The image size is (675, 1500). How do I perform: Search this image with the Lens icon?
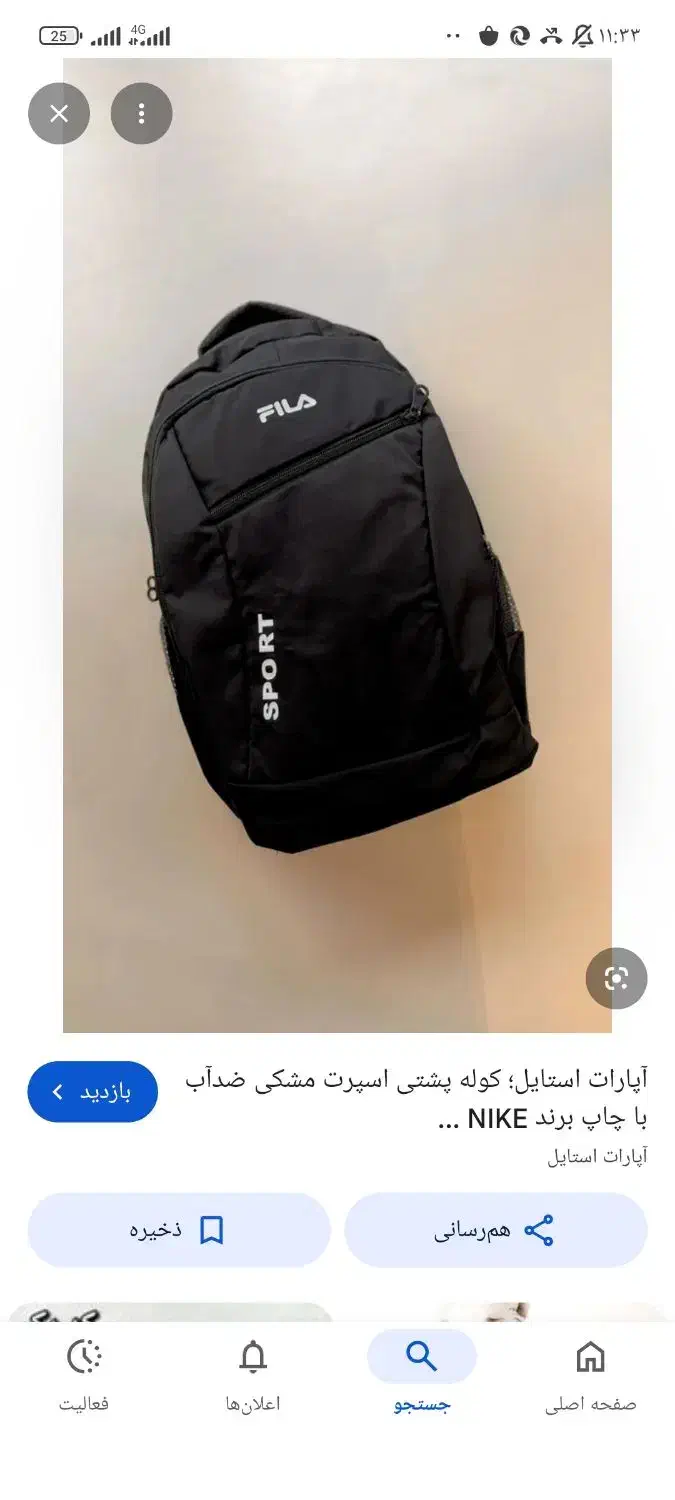point(616,978)
